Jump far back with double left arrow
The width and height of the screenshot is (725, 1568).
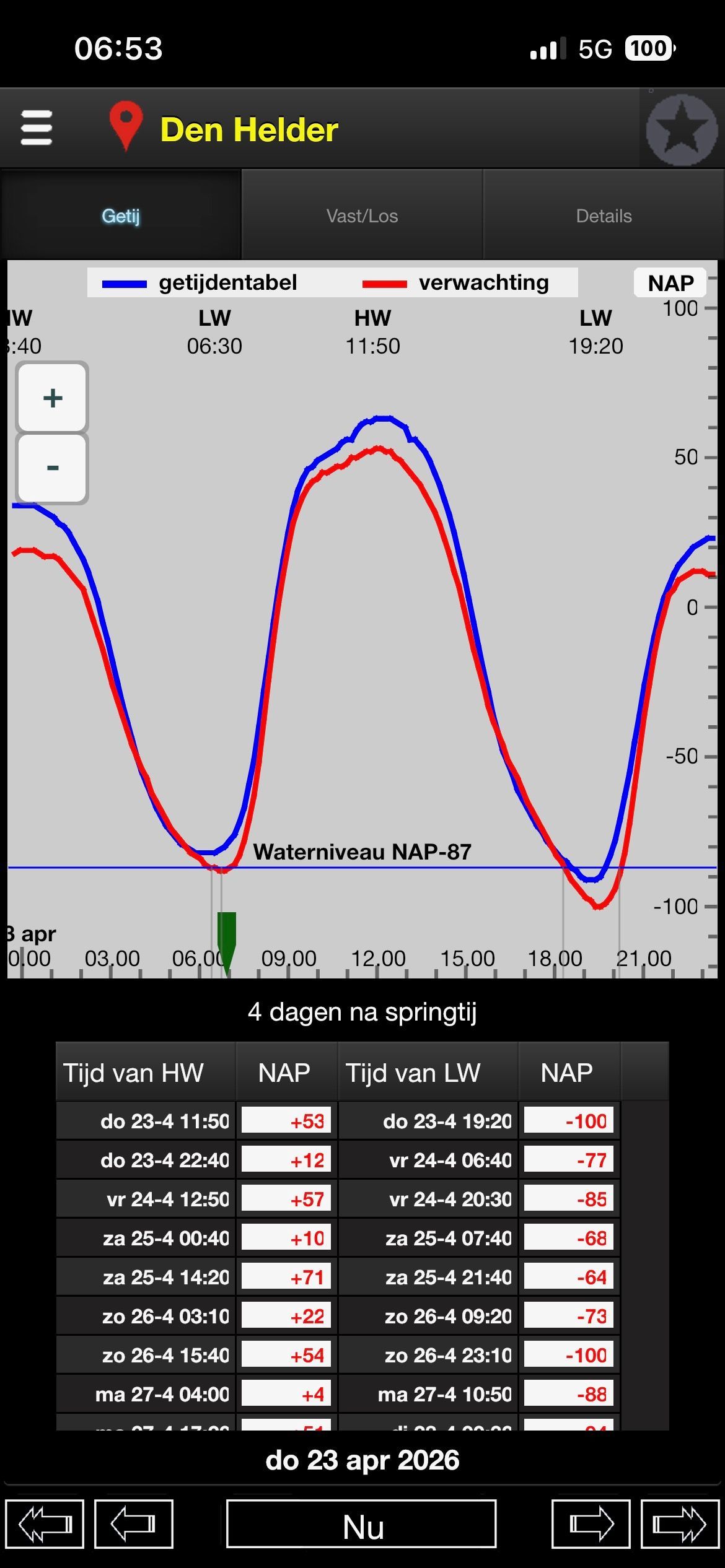45,1523
